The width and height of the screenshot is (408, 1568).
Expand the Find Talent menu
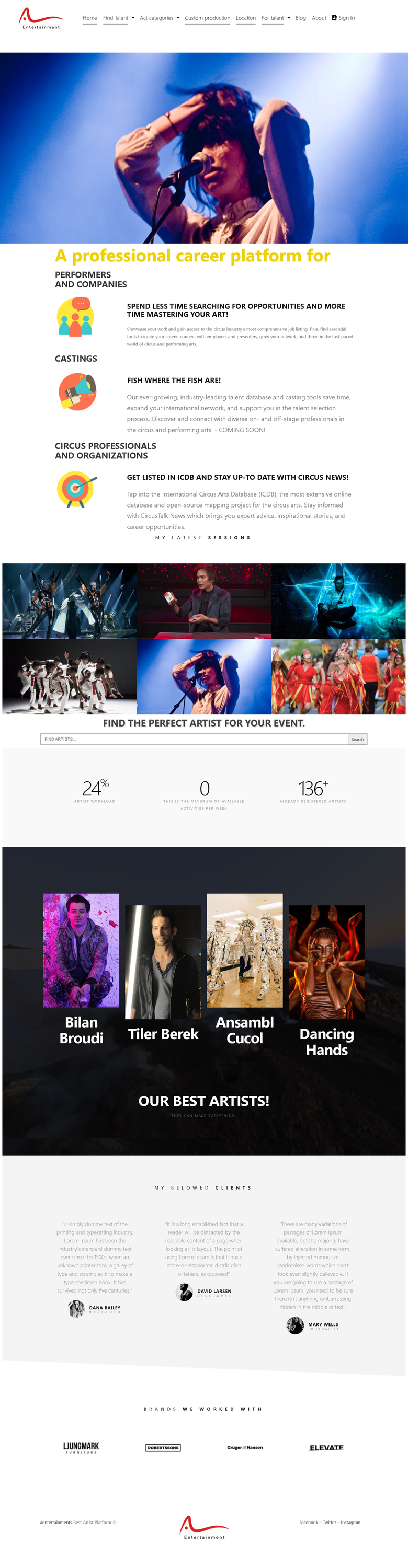[118, 18]
